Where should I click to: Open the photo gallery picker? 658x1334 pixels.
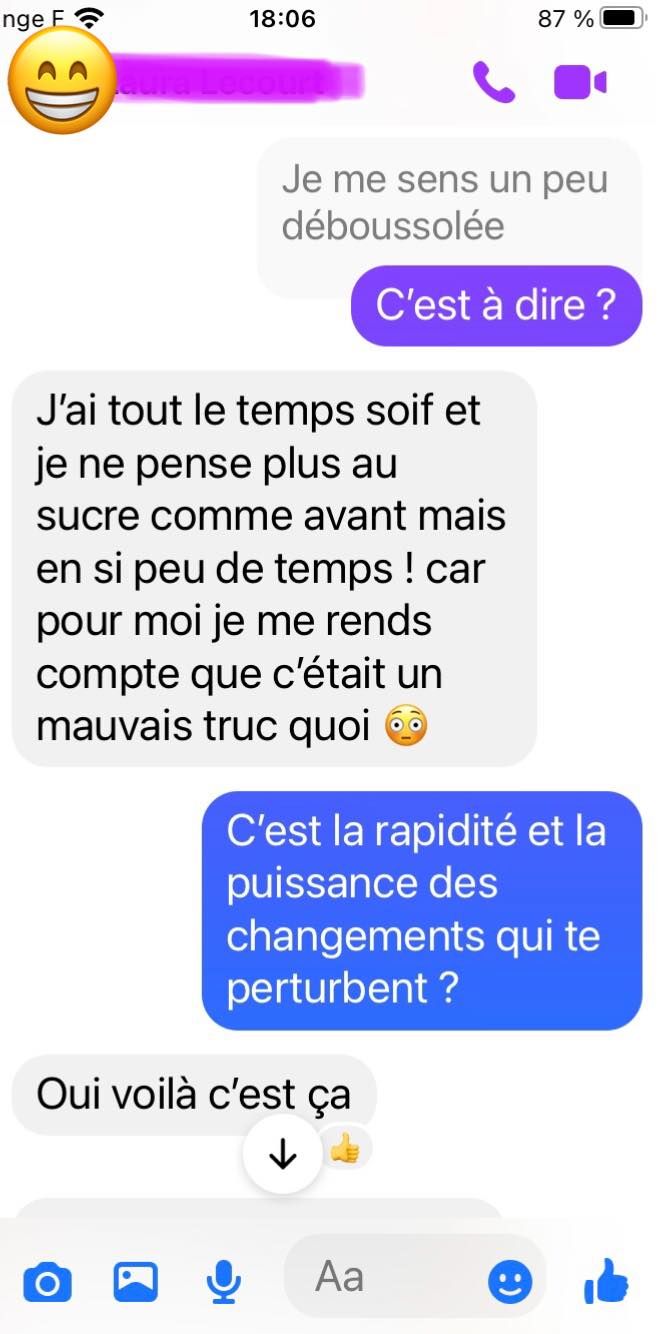coord(135,1281)
